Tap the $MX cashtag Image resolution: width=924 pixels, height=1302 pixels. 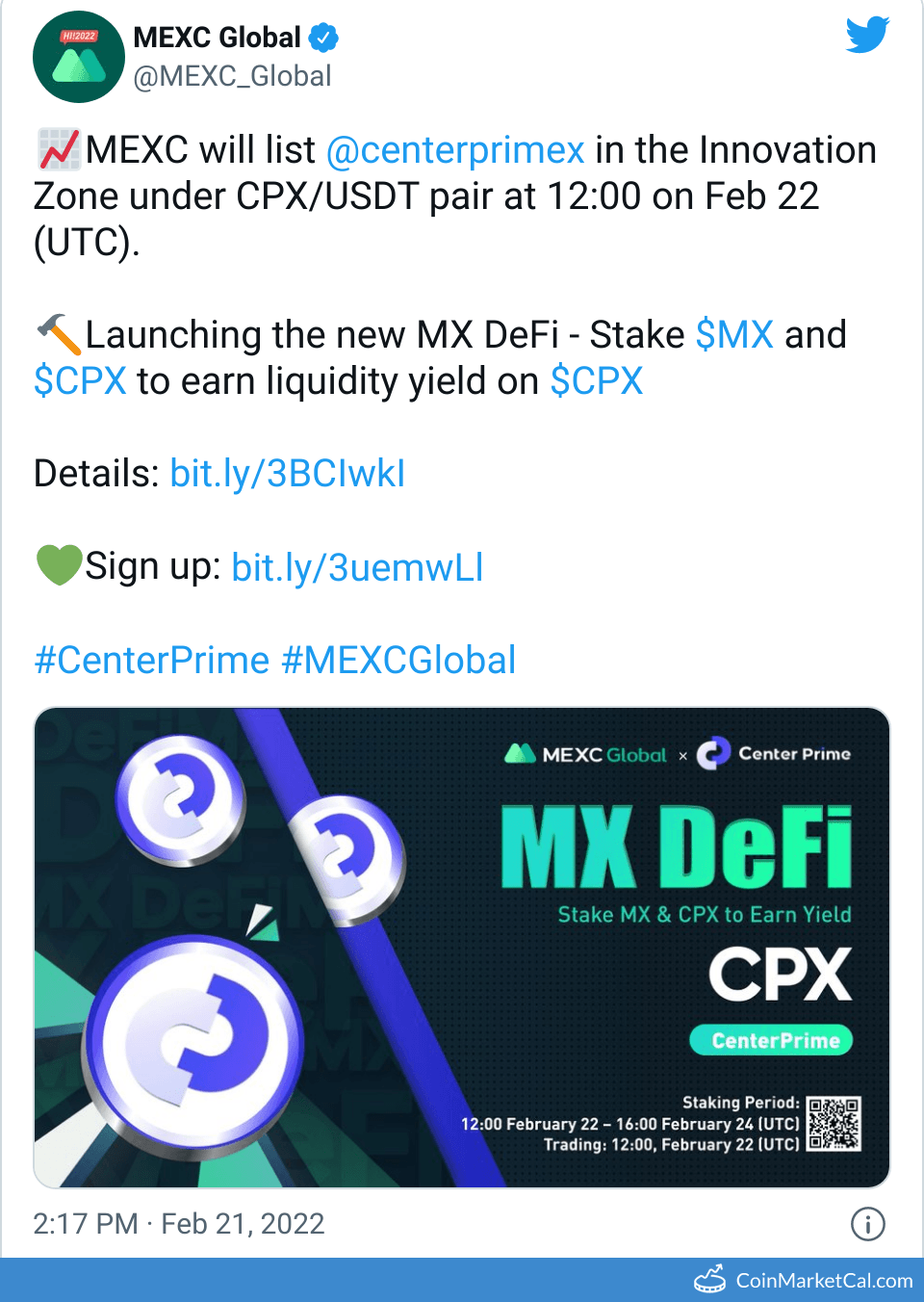[733, 335]
